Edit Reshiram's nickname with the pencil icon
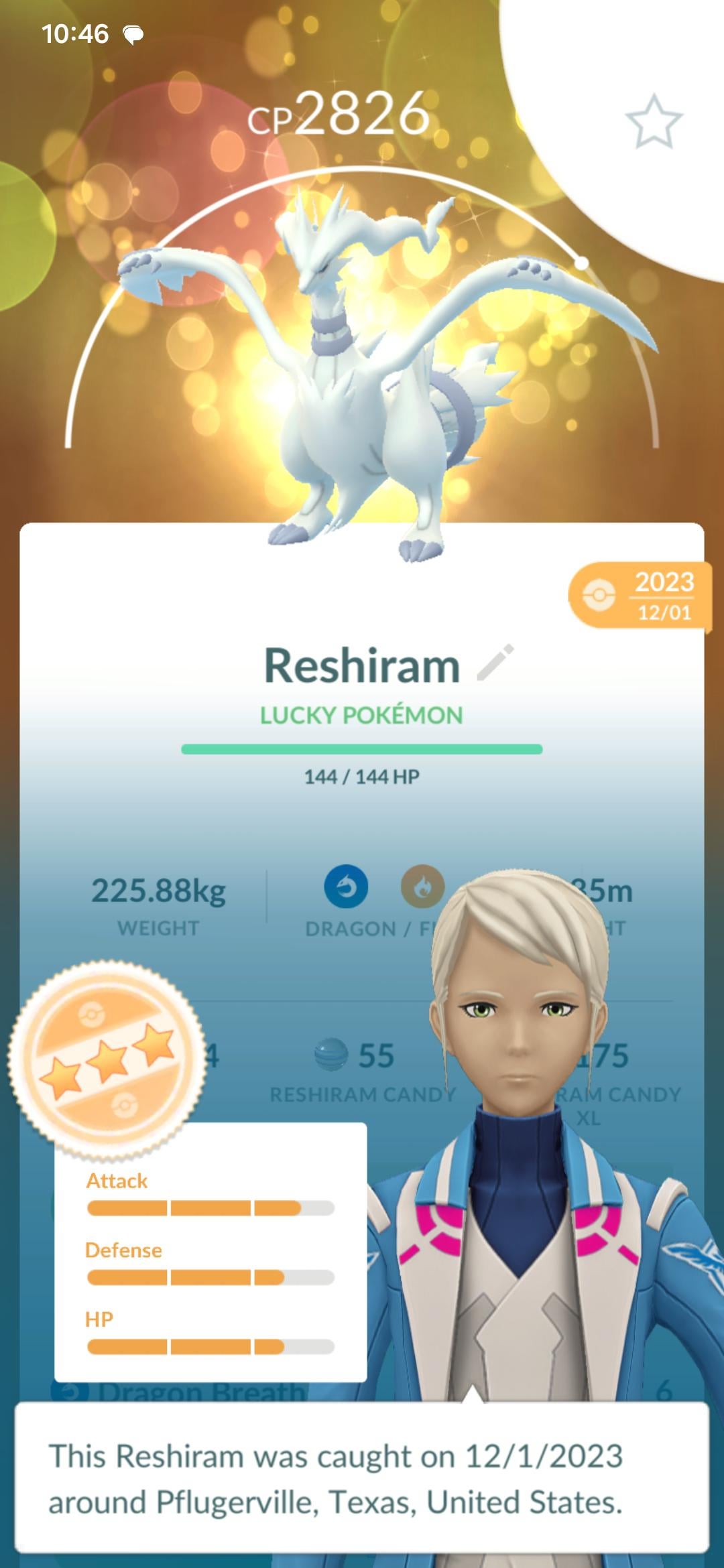The image size is (724, 1568). tap(495, 663)
